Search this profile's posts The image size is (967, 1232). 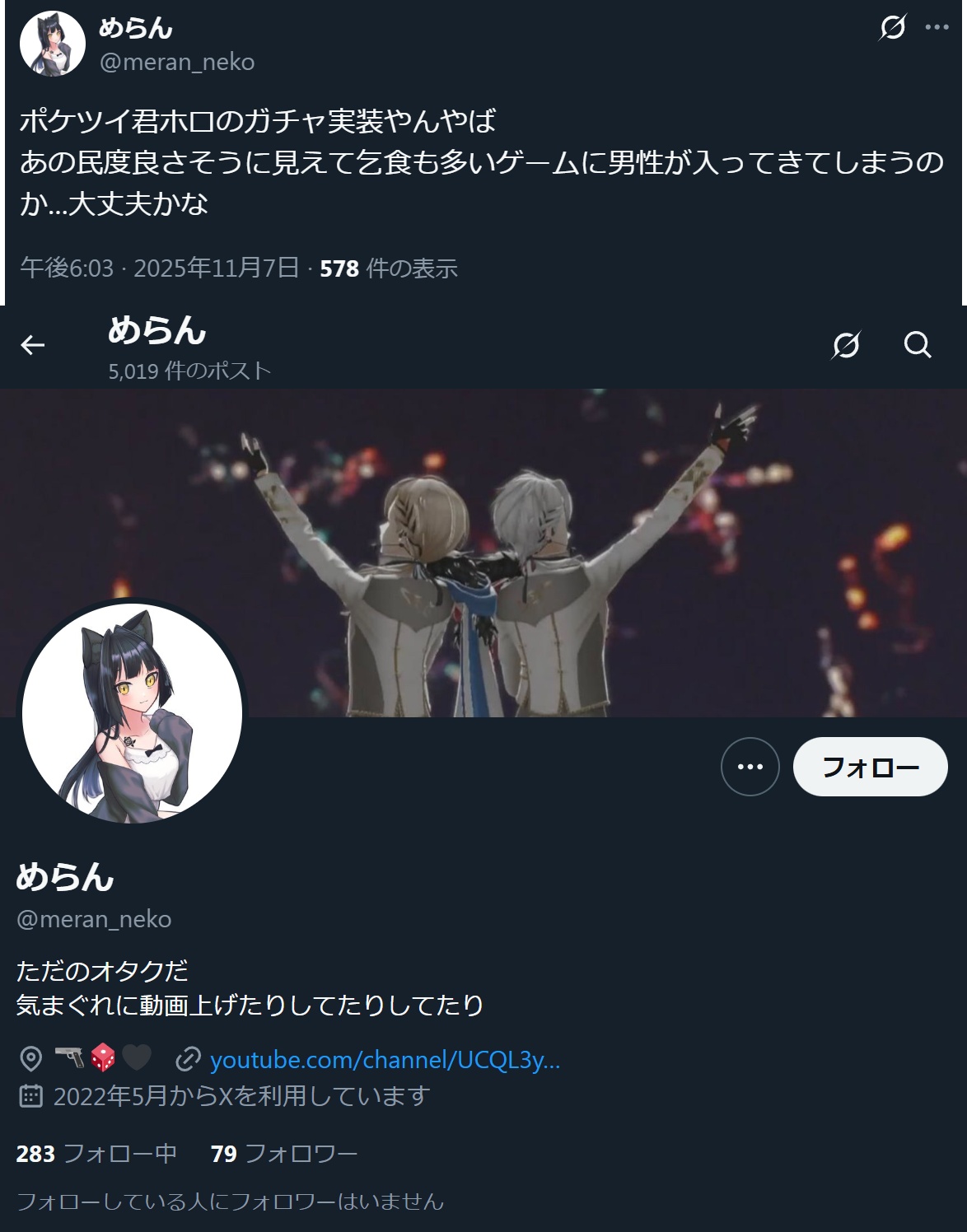tap(917, 345)
